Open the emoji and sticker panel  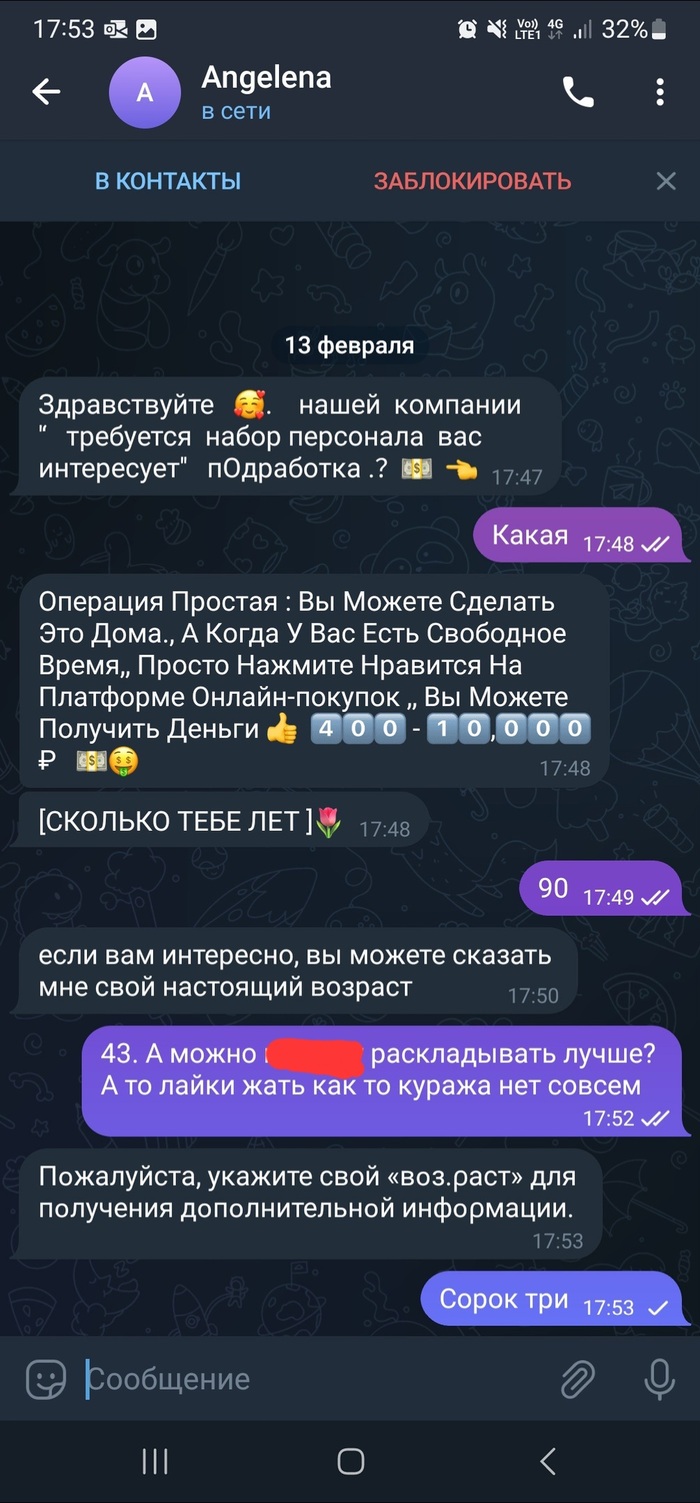tap(46, 1380)
